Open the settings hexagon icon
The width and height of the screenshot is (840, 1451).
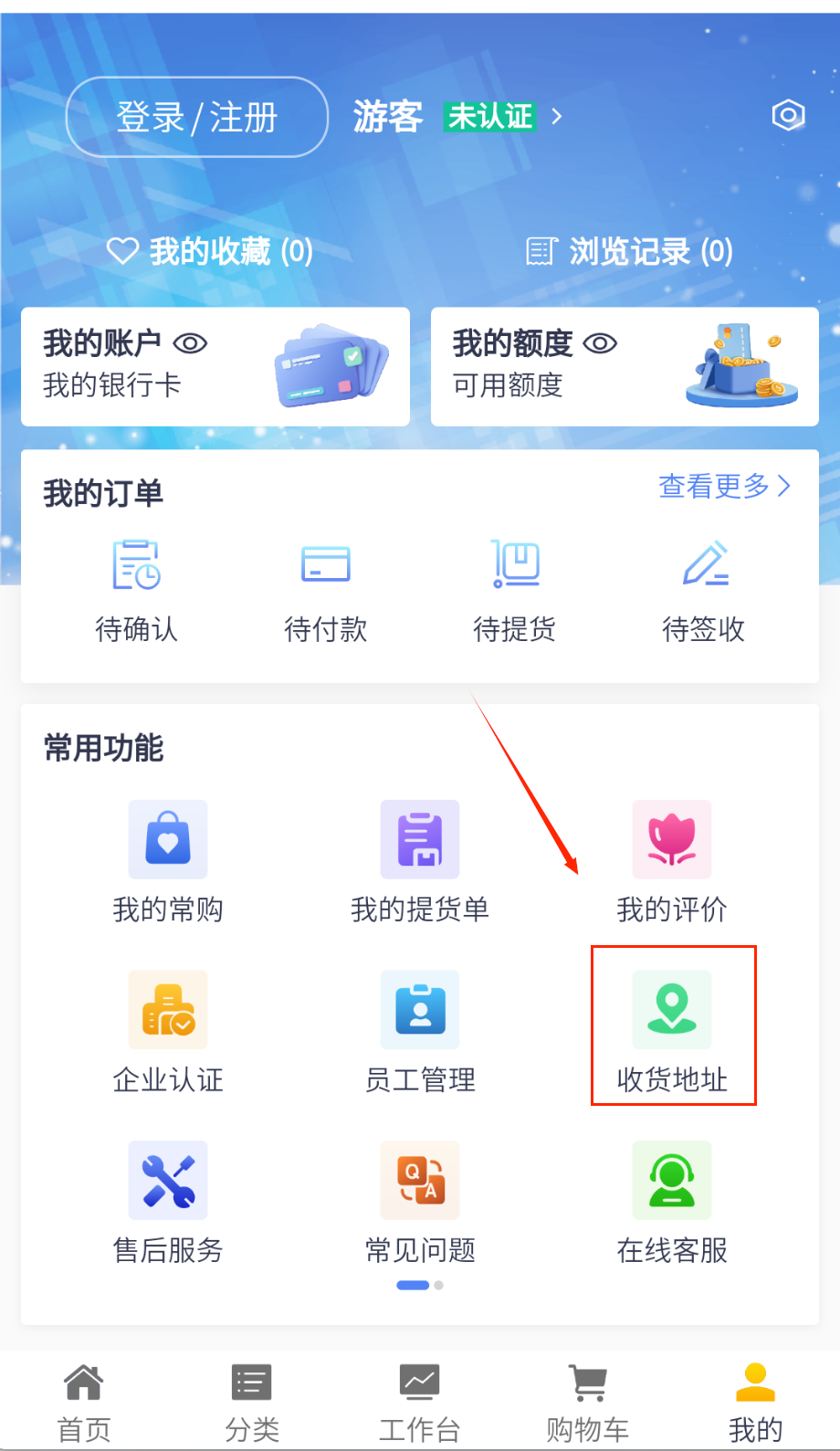788,115
